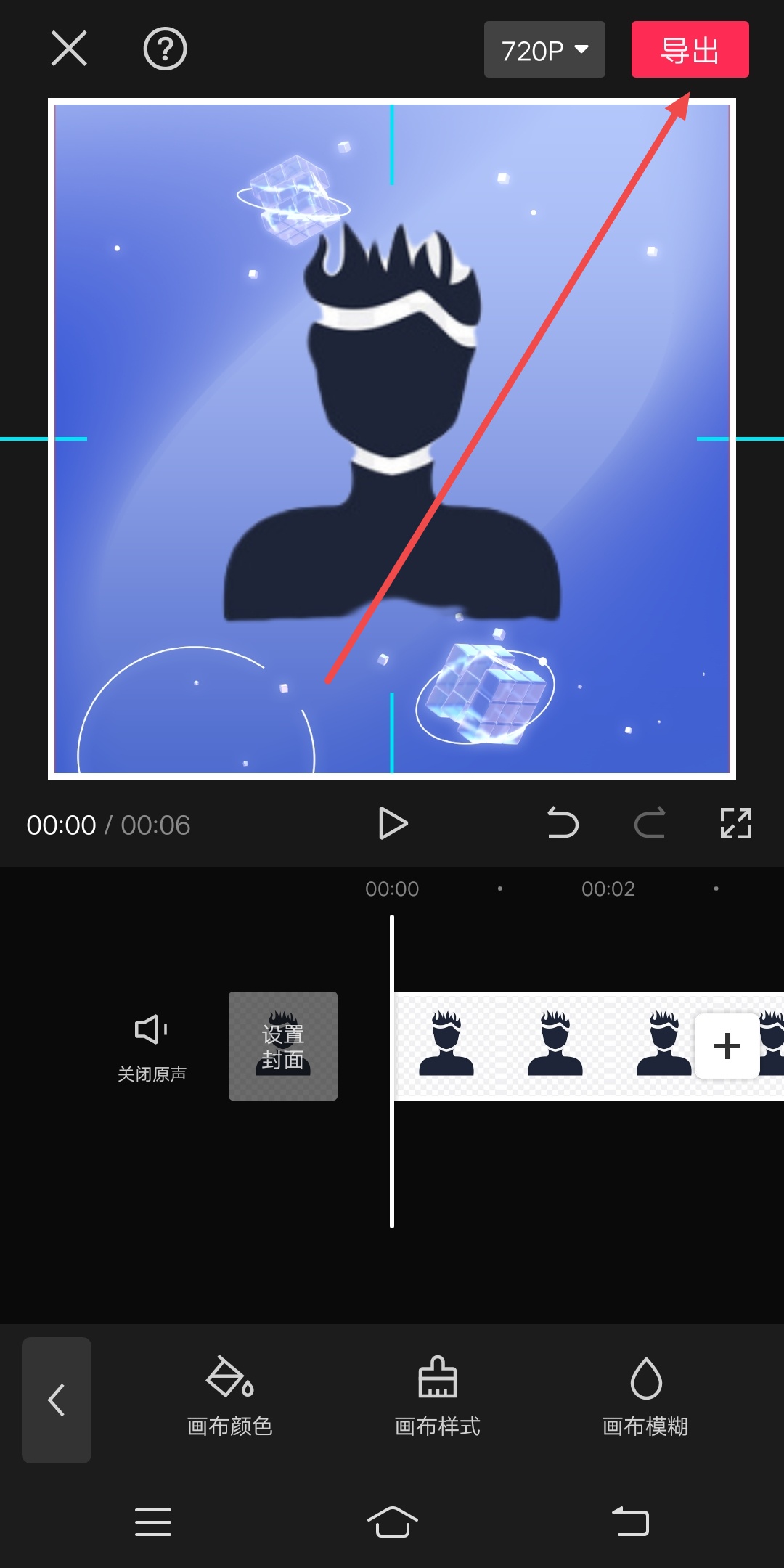Open the help question mark icon

pos(165,49)
